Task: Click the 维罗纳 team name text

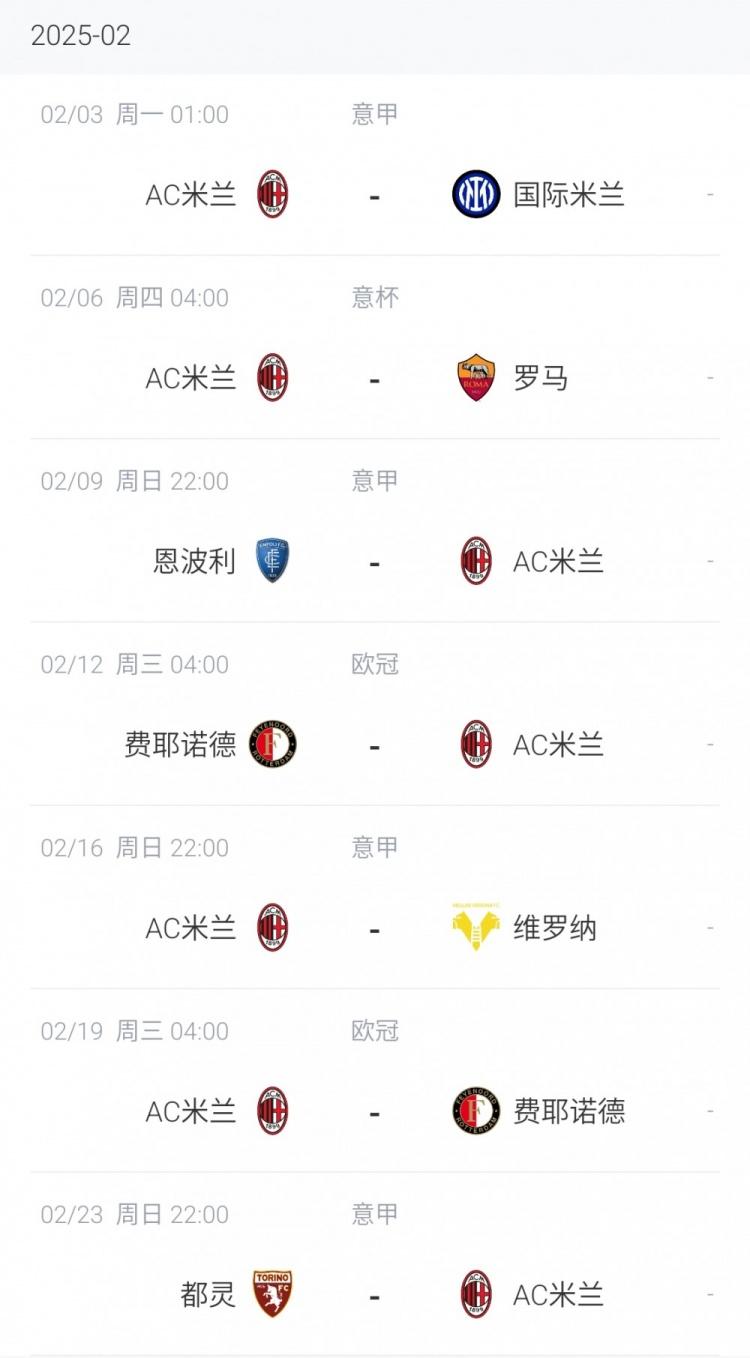Action: pos(555,927)
